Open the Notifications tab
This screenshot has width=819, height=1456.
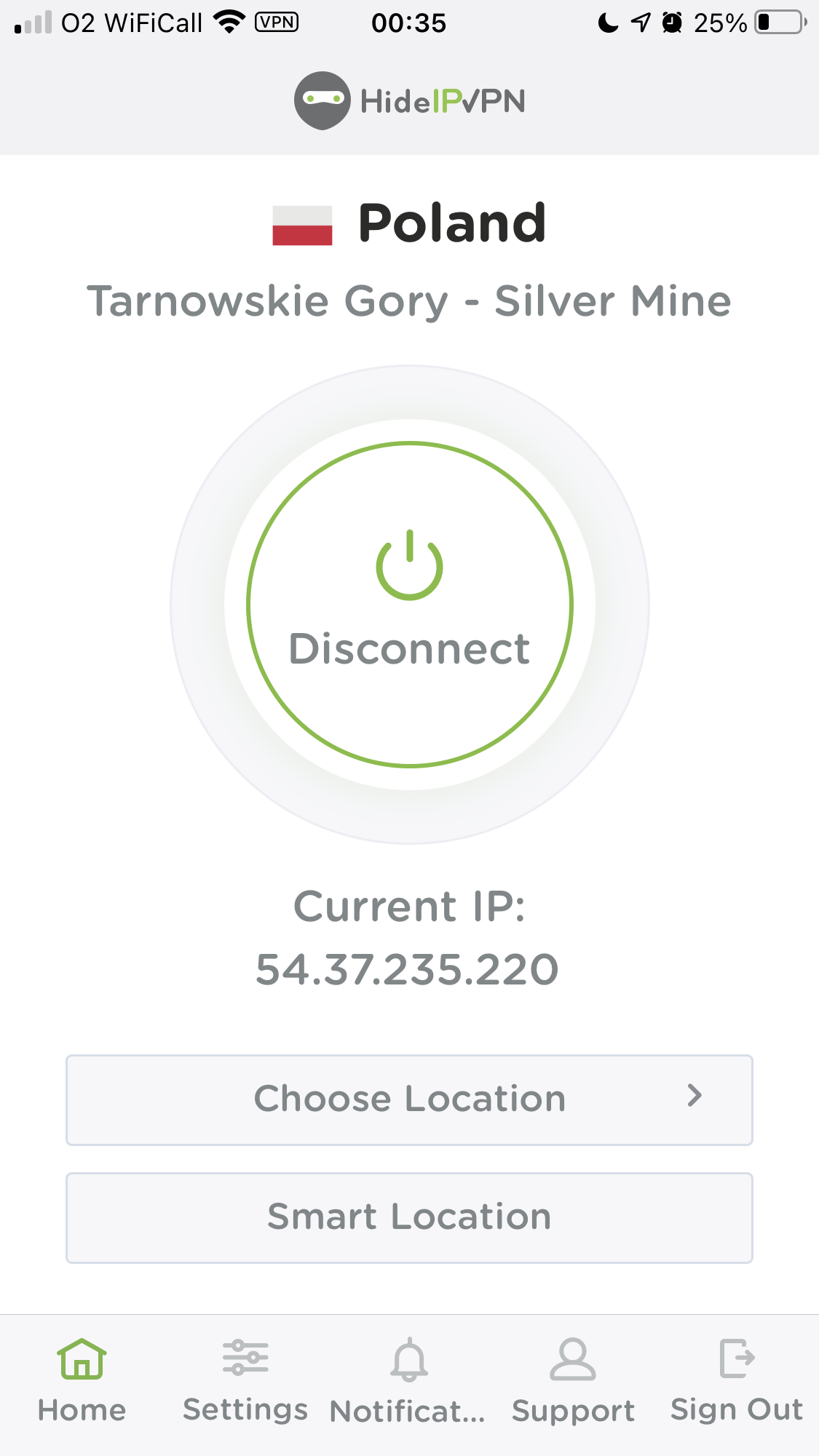coord(408,1380)
